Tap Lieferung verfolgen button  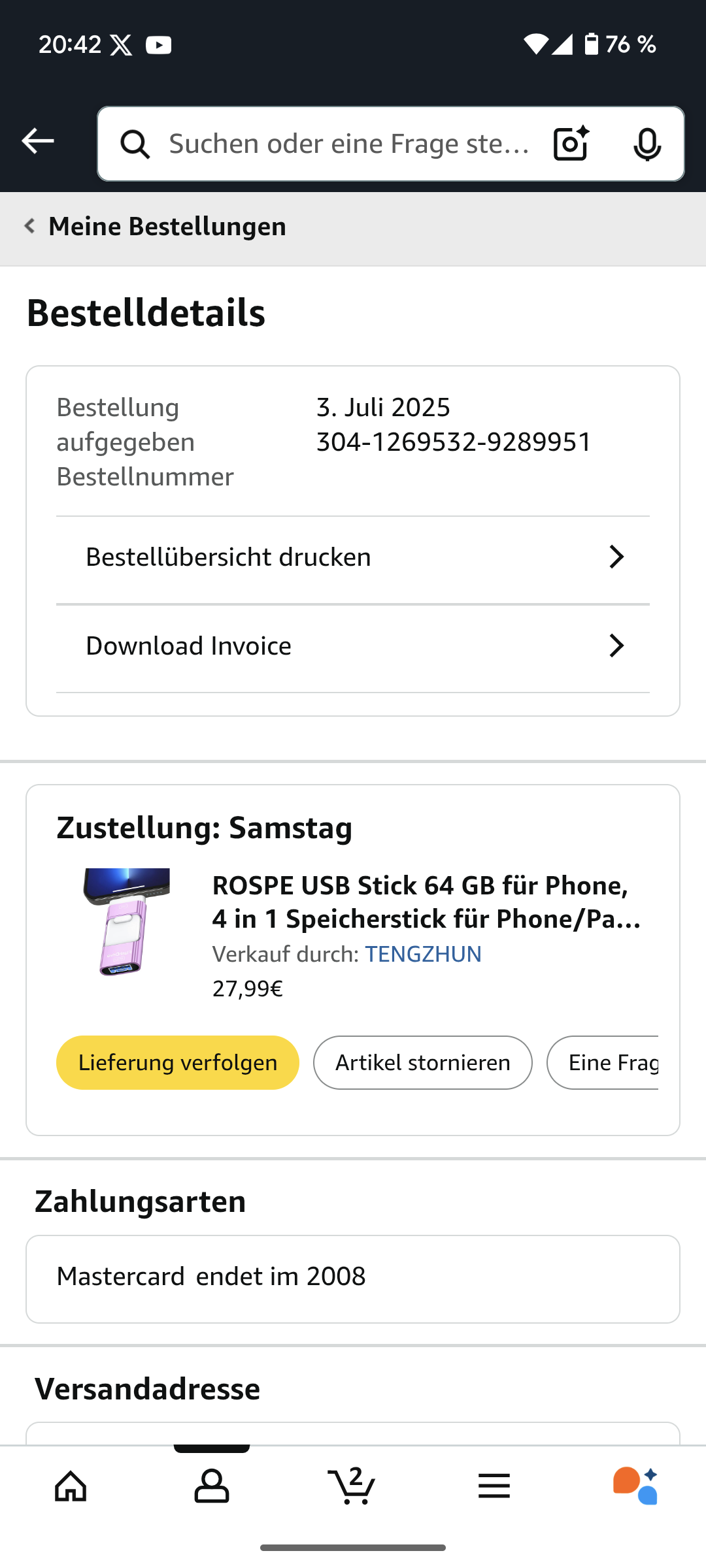178,1063
